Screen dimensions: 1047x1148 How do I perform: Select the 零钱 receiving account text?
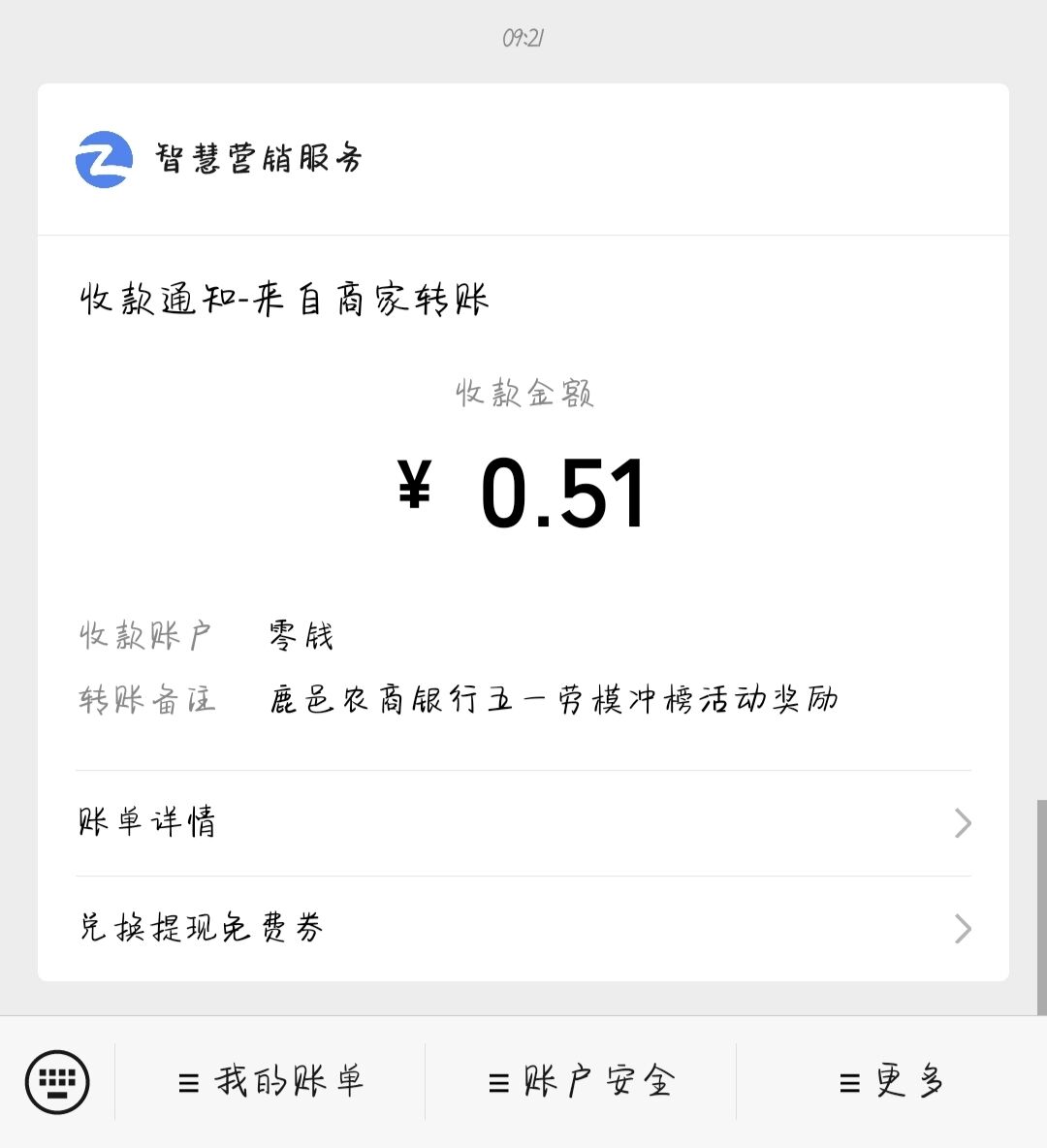pyautogui.click(x=301, y=635)
